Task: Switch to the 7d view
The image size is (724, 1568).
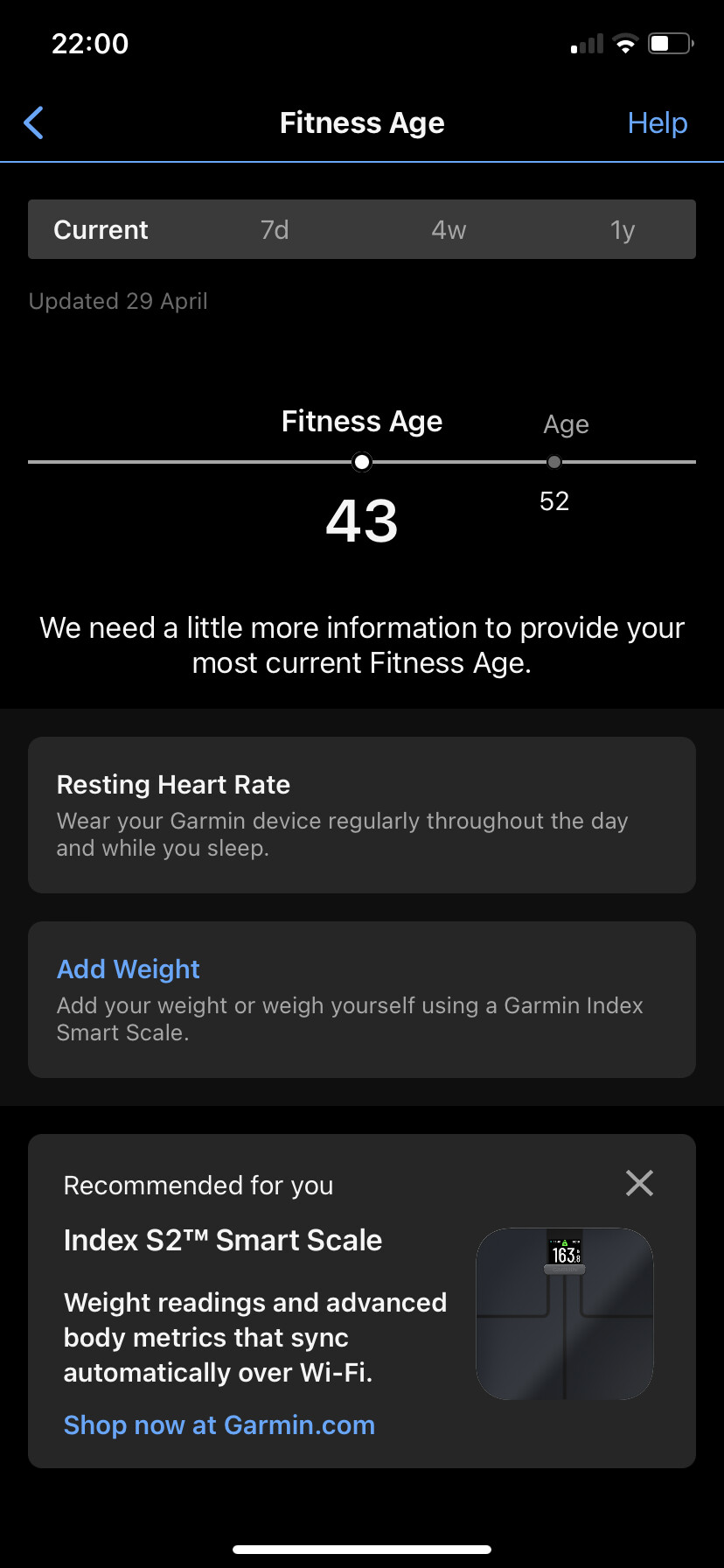Action: coord(275,230)
